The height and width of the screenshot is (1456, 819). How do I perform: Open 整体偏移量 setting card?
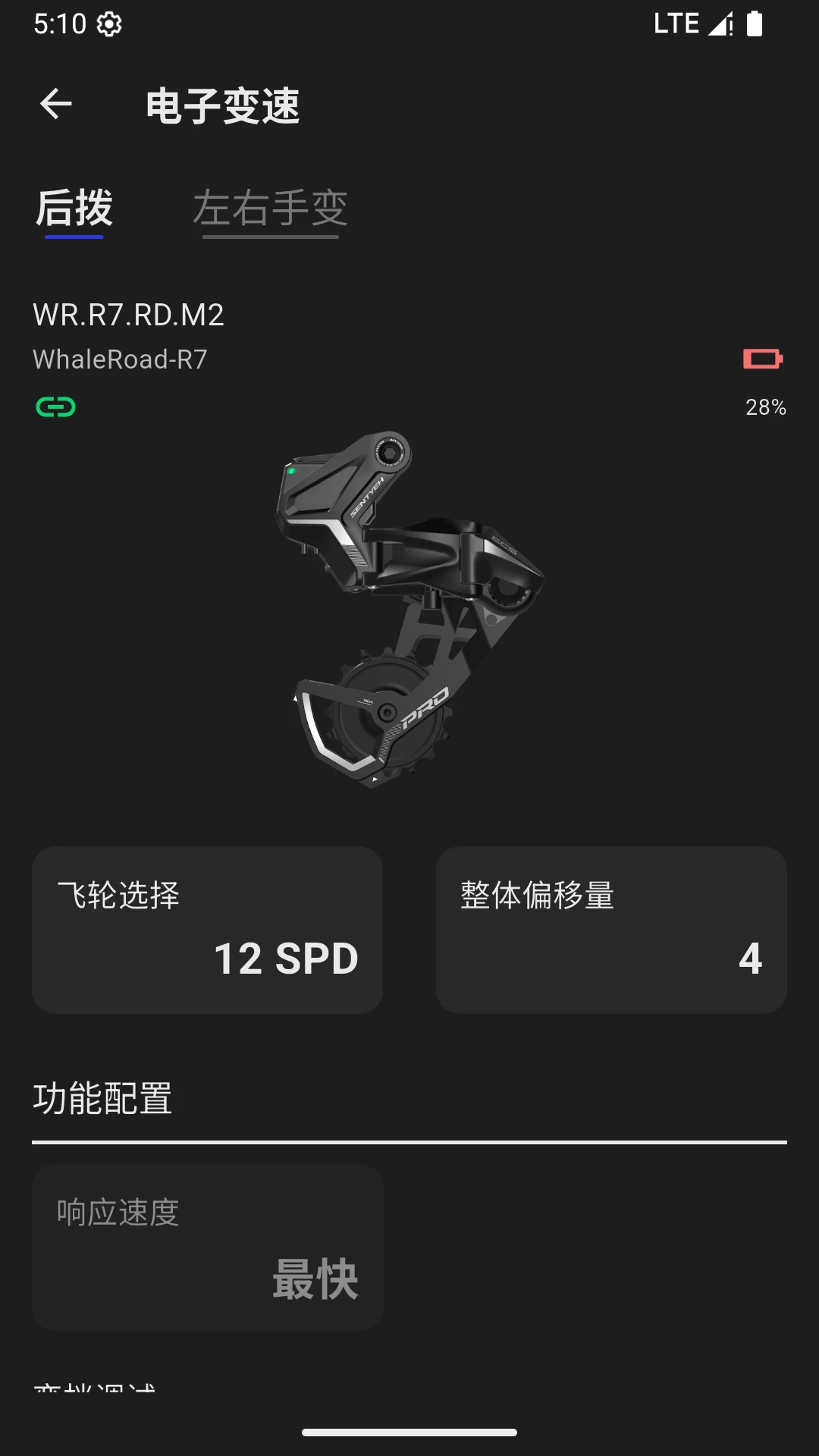(x=611, y=930)
